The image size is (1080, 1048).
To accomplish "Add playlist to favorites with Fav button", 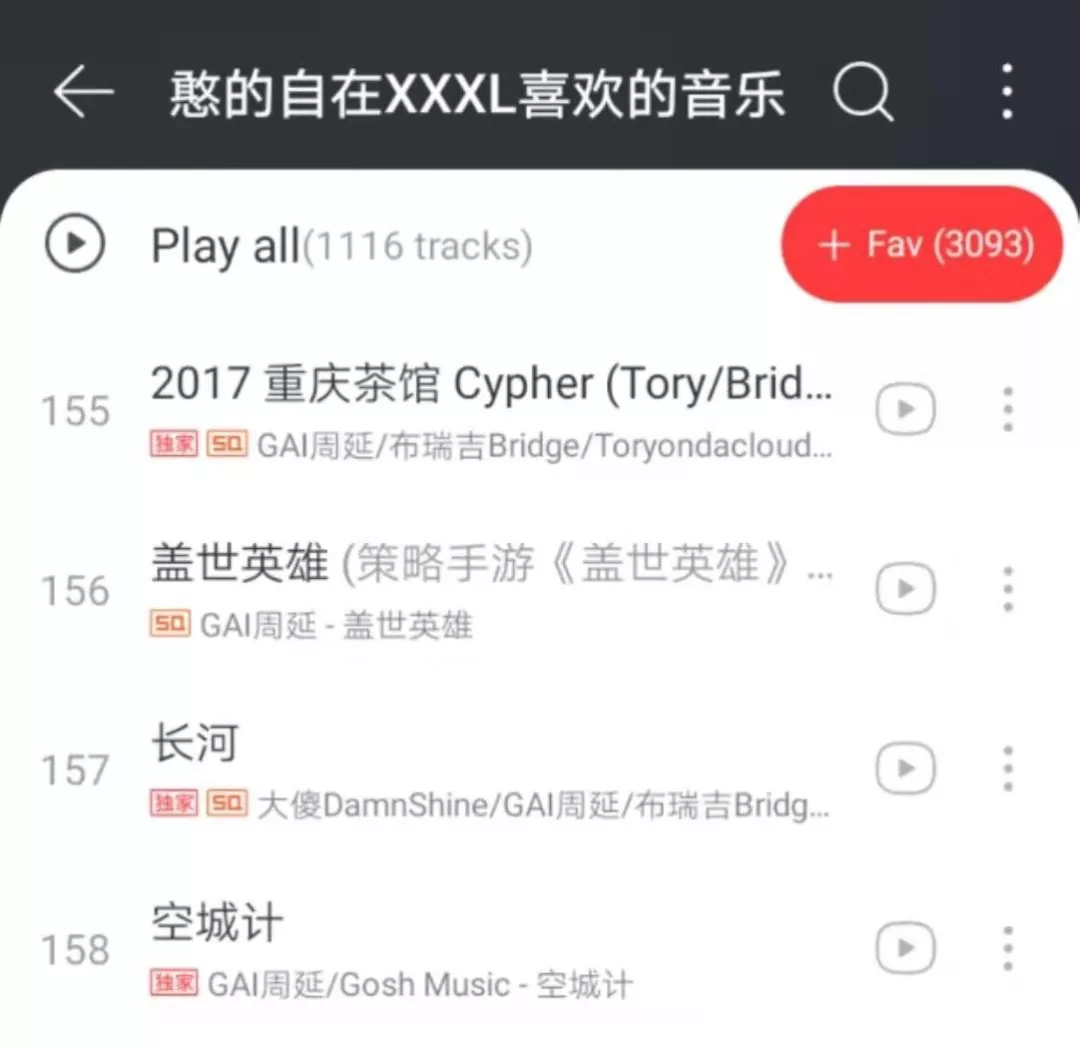I will click(x=923, y=244).
